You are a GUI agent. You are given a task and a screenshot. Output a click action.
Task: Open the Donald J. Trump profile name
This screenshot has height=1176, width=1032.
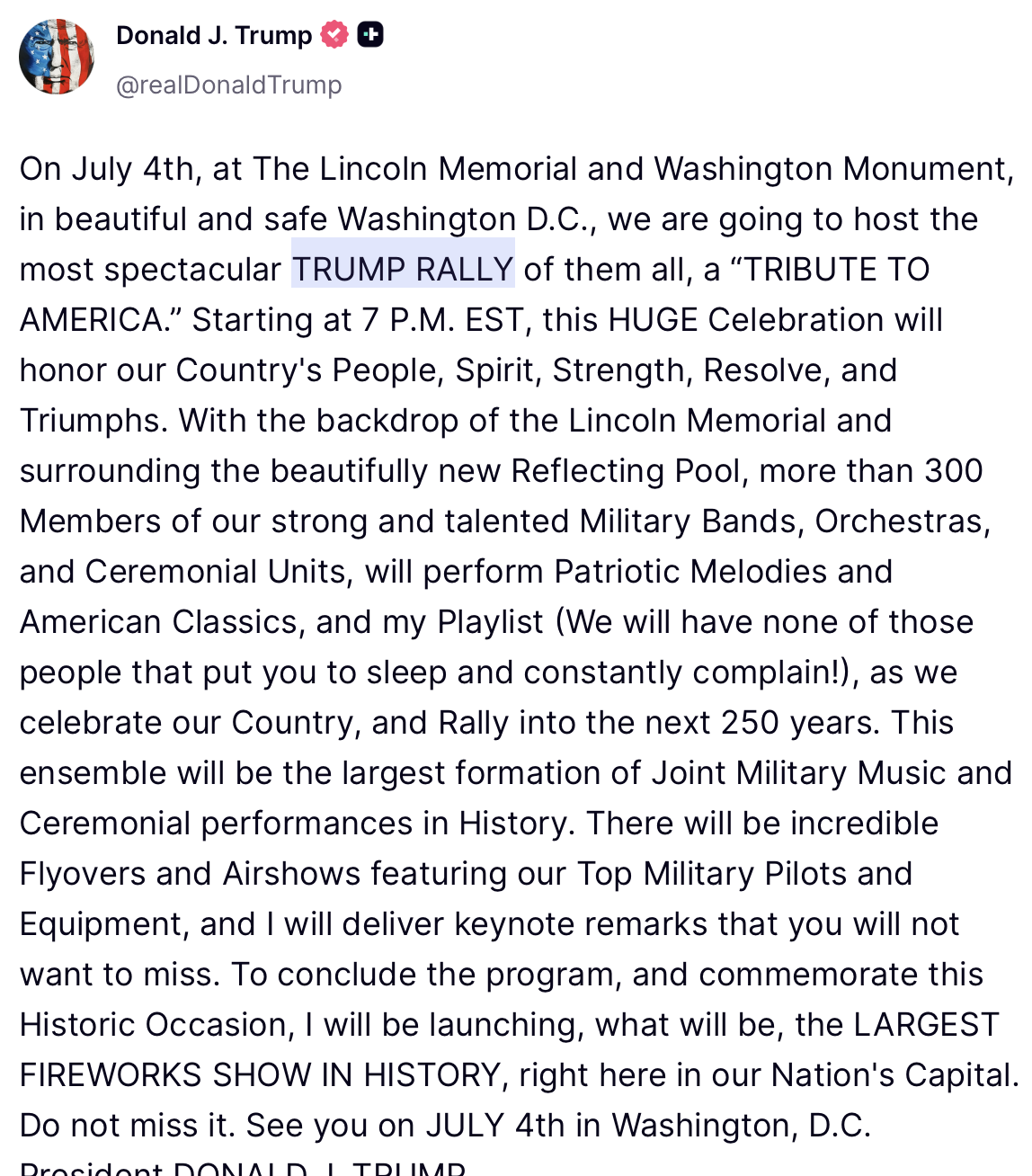pos(214,35)
